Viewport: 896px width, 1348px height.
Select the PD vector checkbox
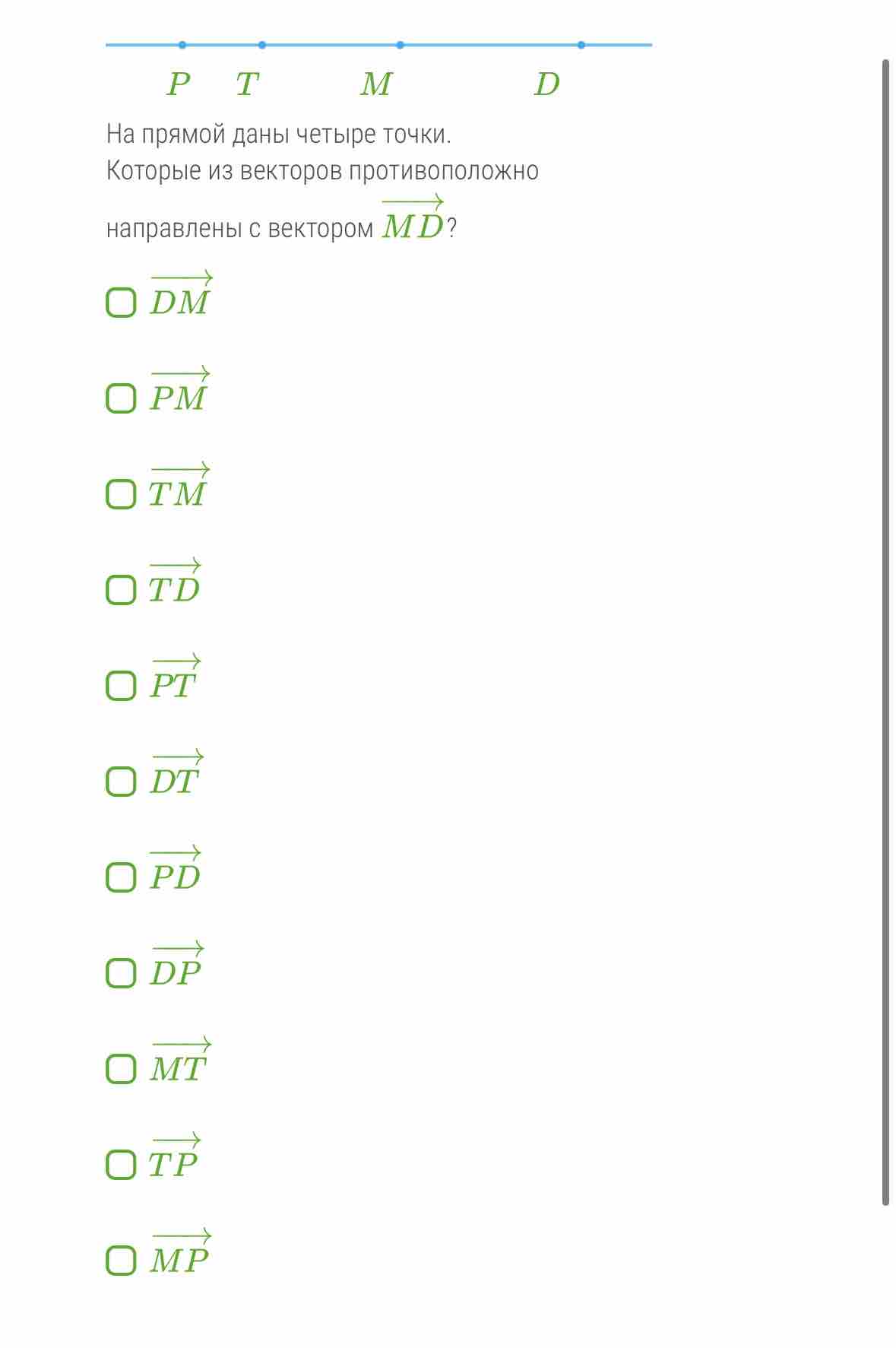pos(121,877)
